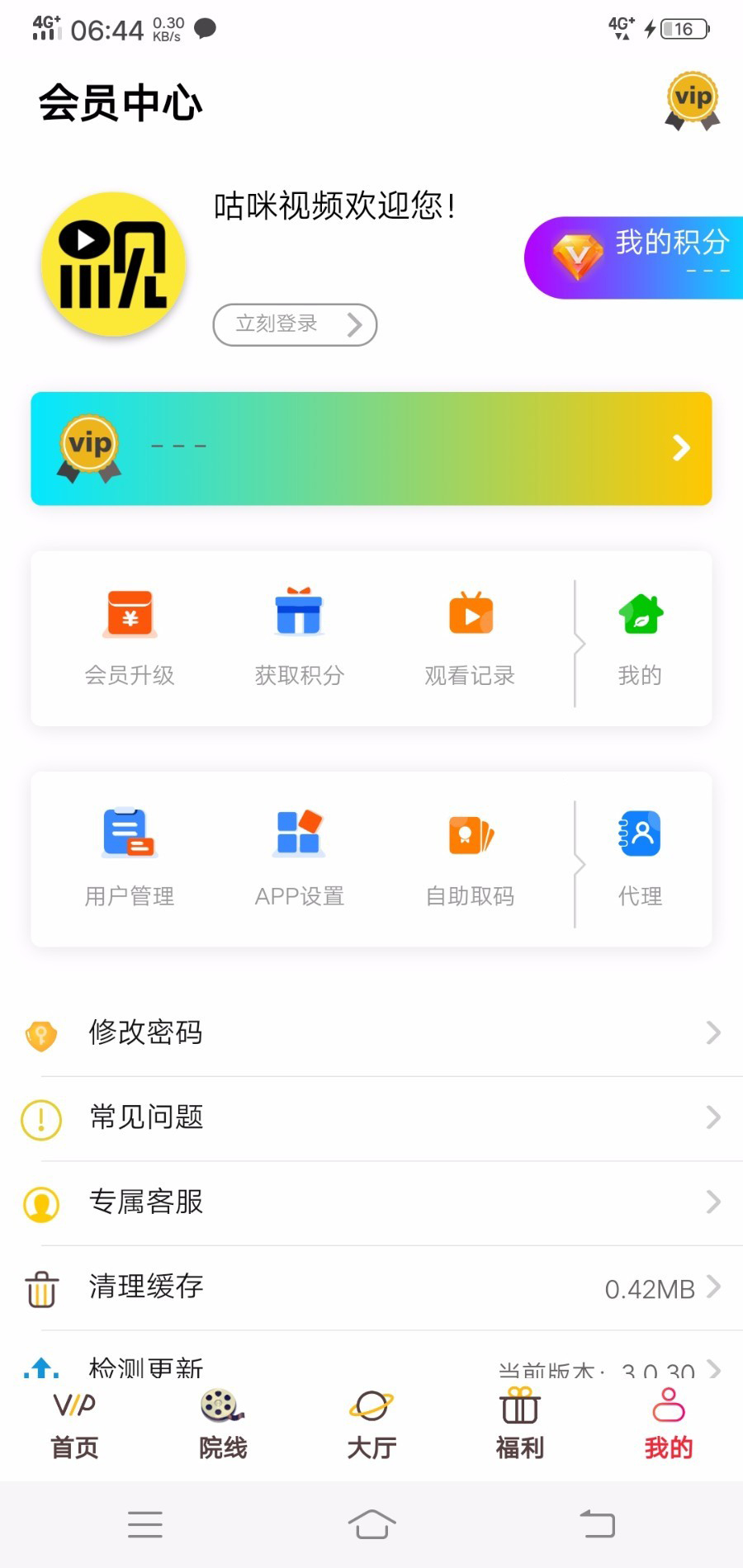Switch to the 首页 home tab
The height and width of the screenshot is (1568, 743).
click(x=74, y=1425)
